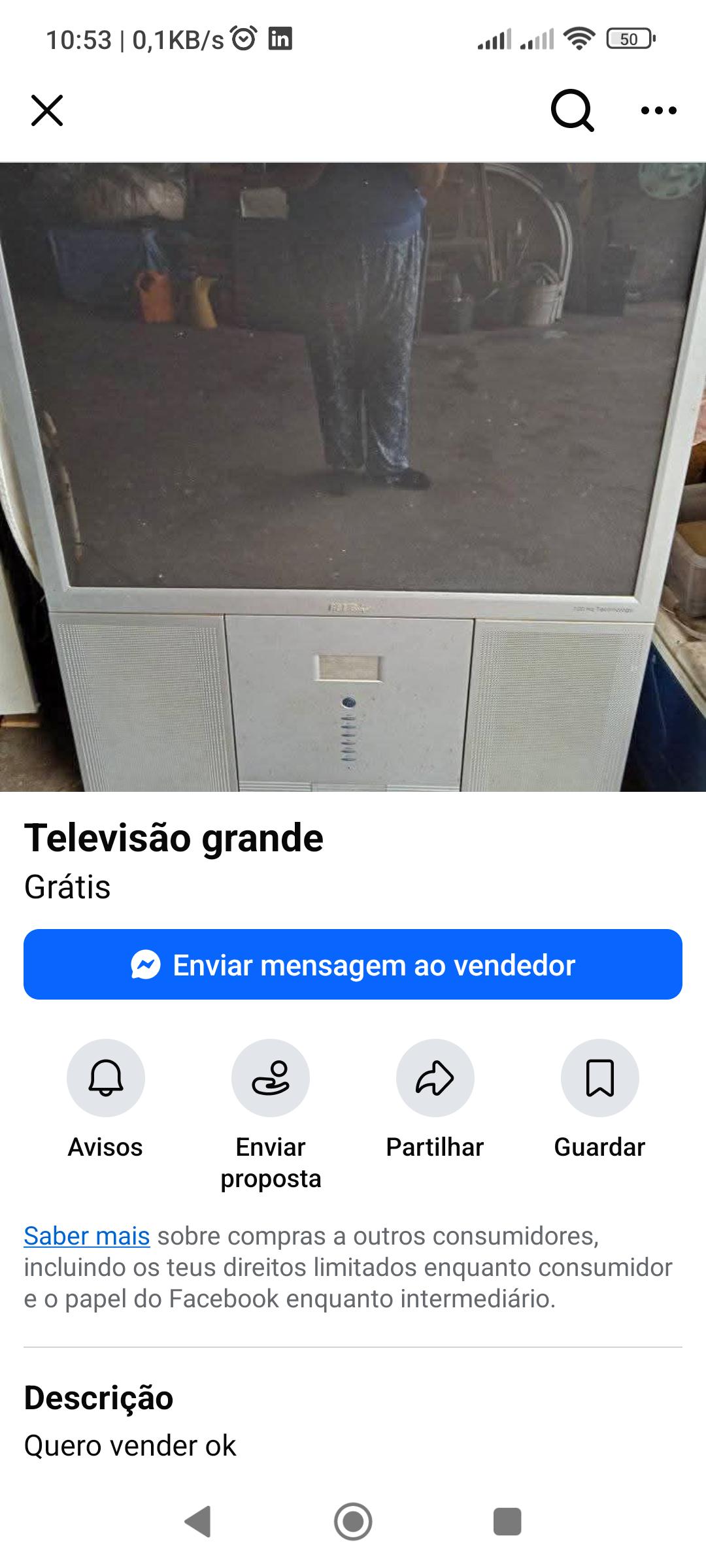Tap Enviar mensagem ao vendedor

pyautogui.click(x=353, y=964)
